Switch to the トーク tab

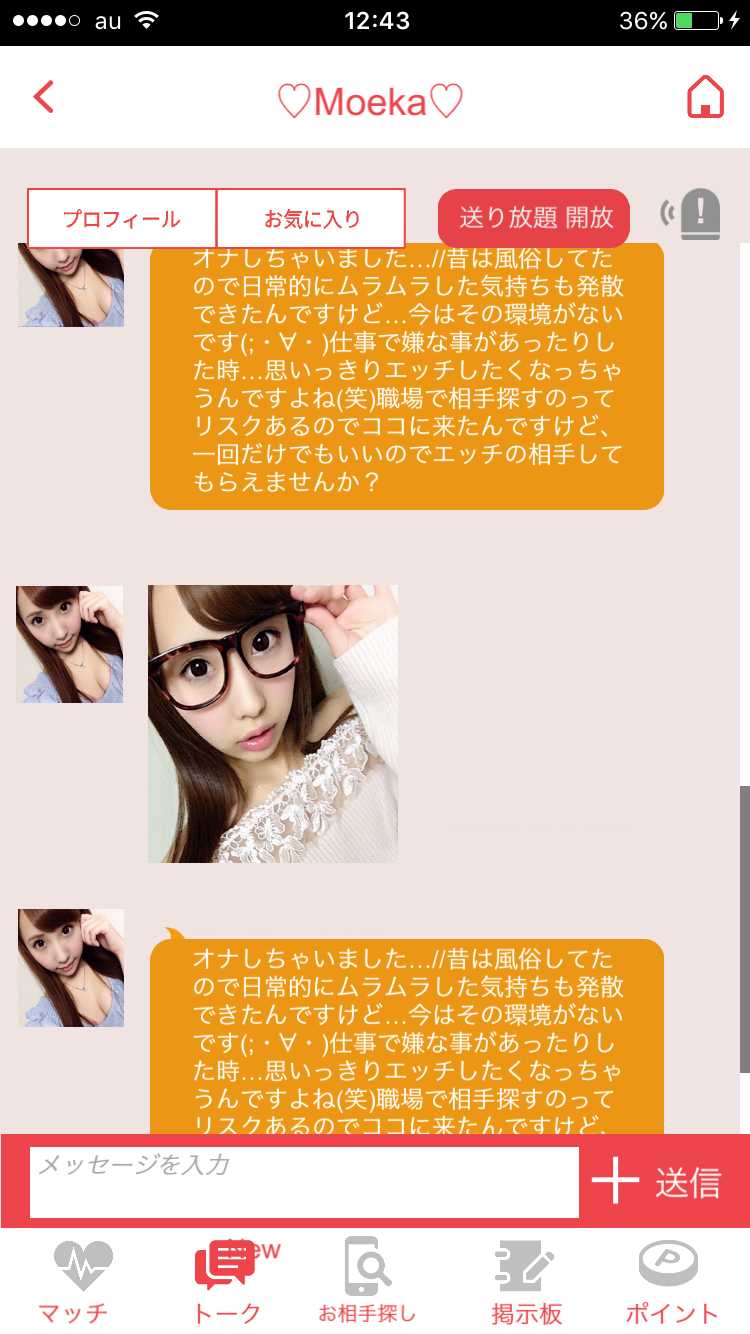click(227, 1282)
